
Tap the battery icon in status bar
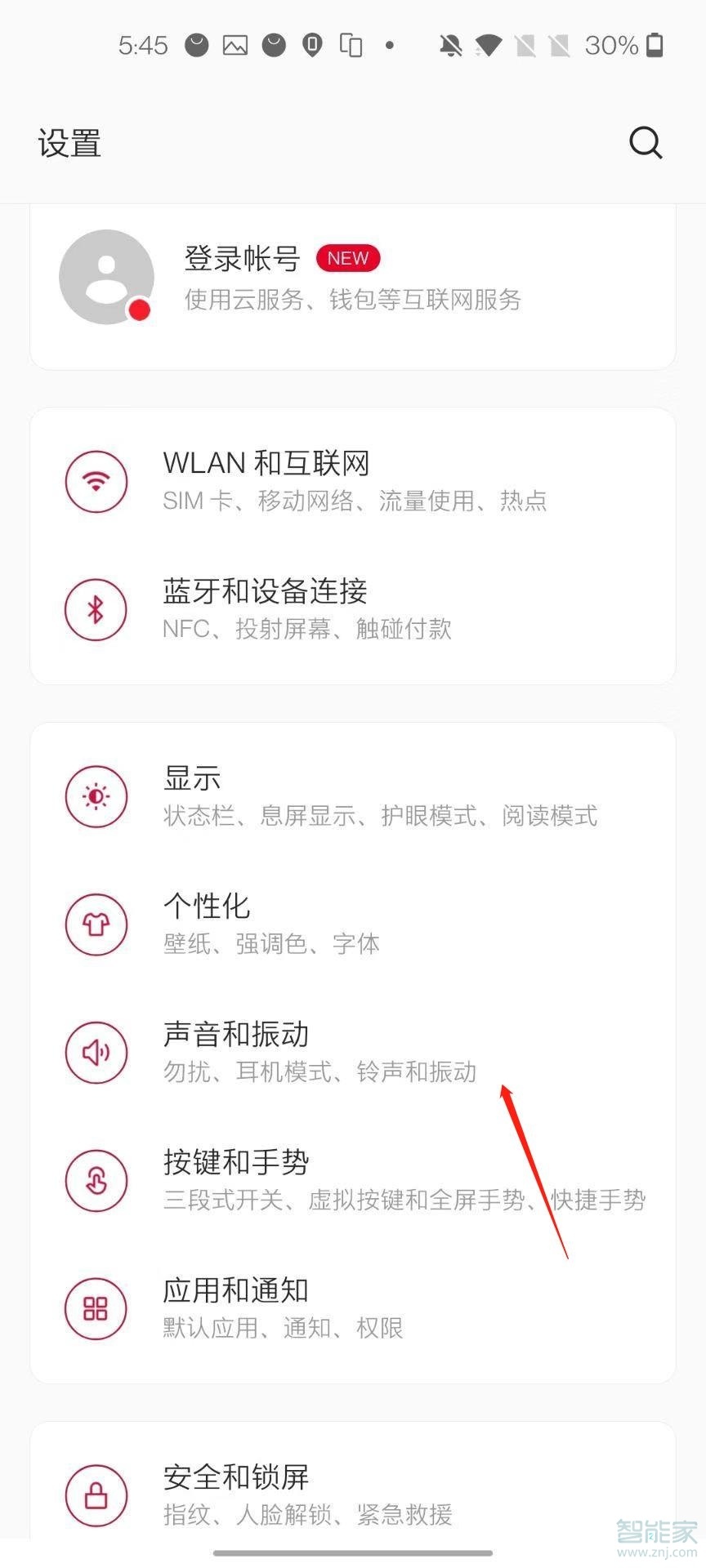[x=652, y=45]
